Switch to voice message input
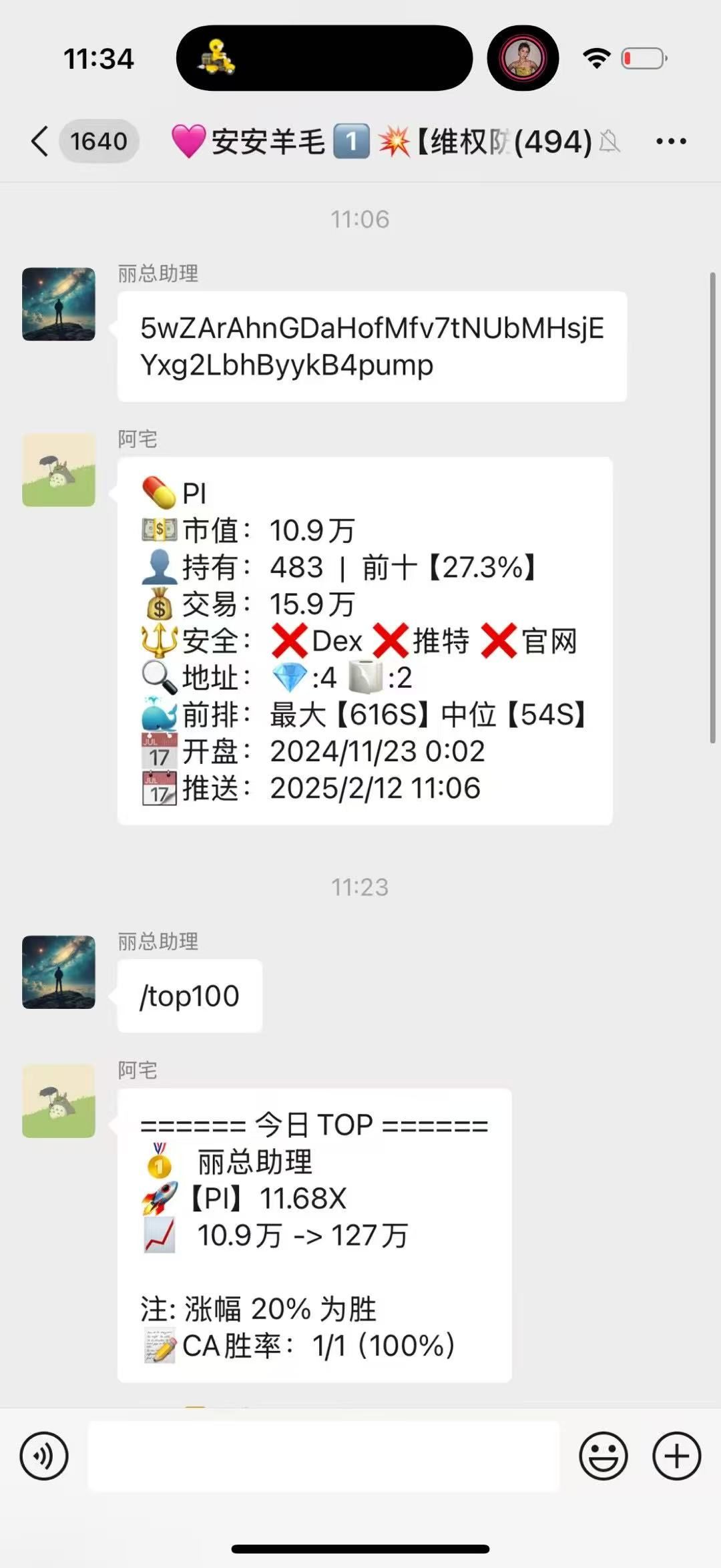The height and width of the screenshot is (1568, 721). tap(44, 1456)
